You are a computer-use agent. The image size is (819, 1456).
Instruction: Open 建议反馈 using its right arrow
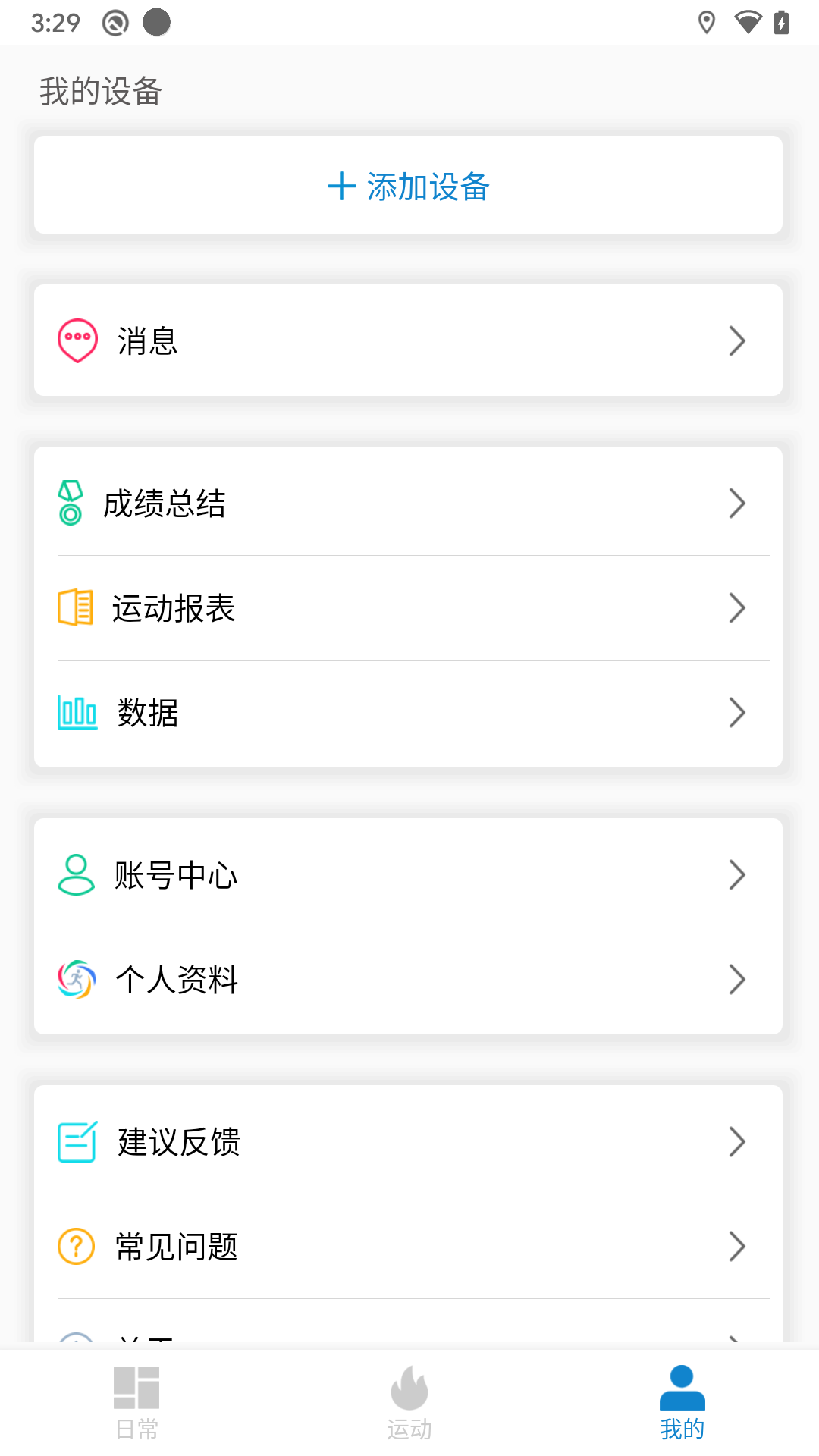(737, 1141)
